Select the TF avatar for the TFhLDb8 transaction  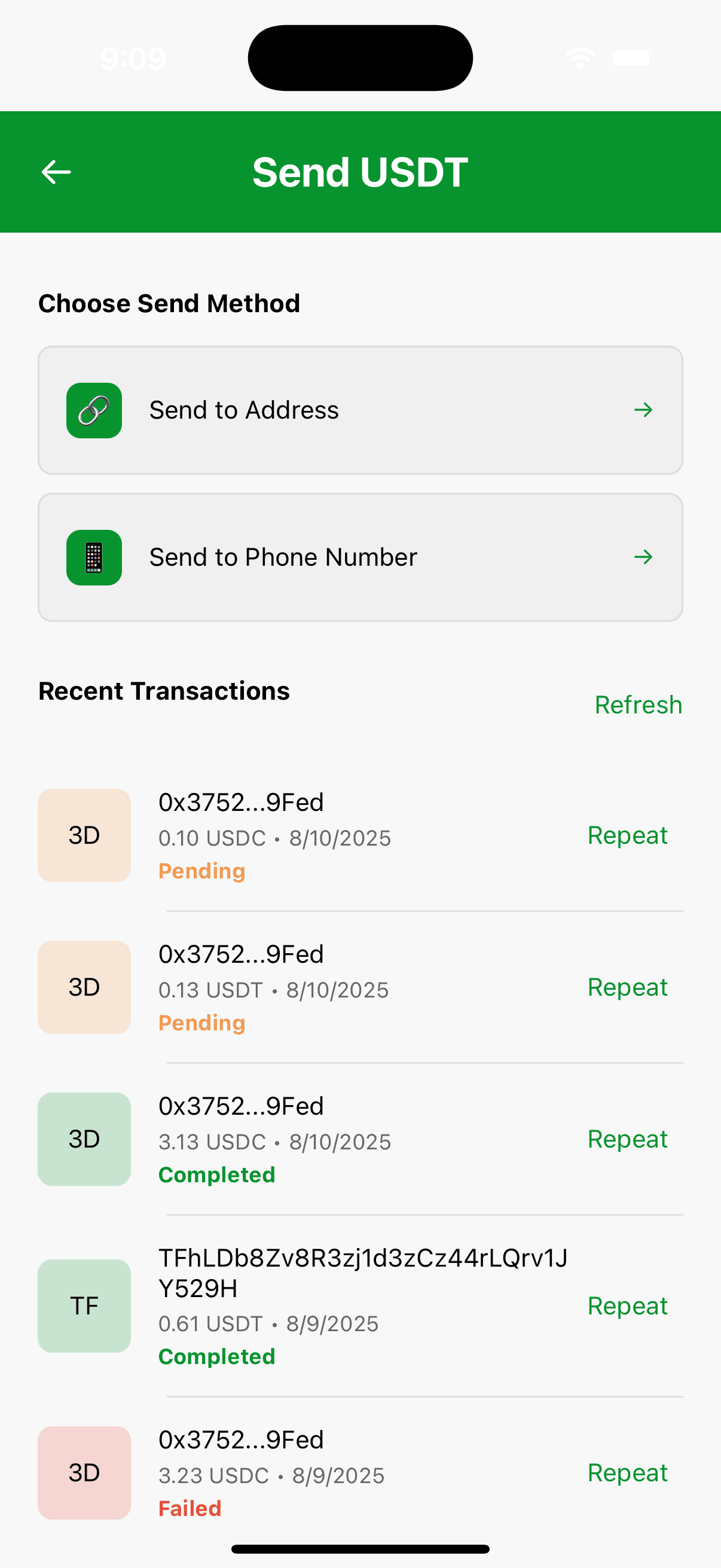tap(84, 1307)
